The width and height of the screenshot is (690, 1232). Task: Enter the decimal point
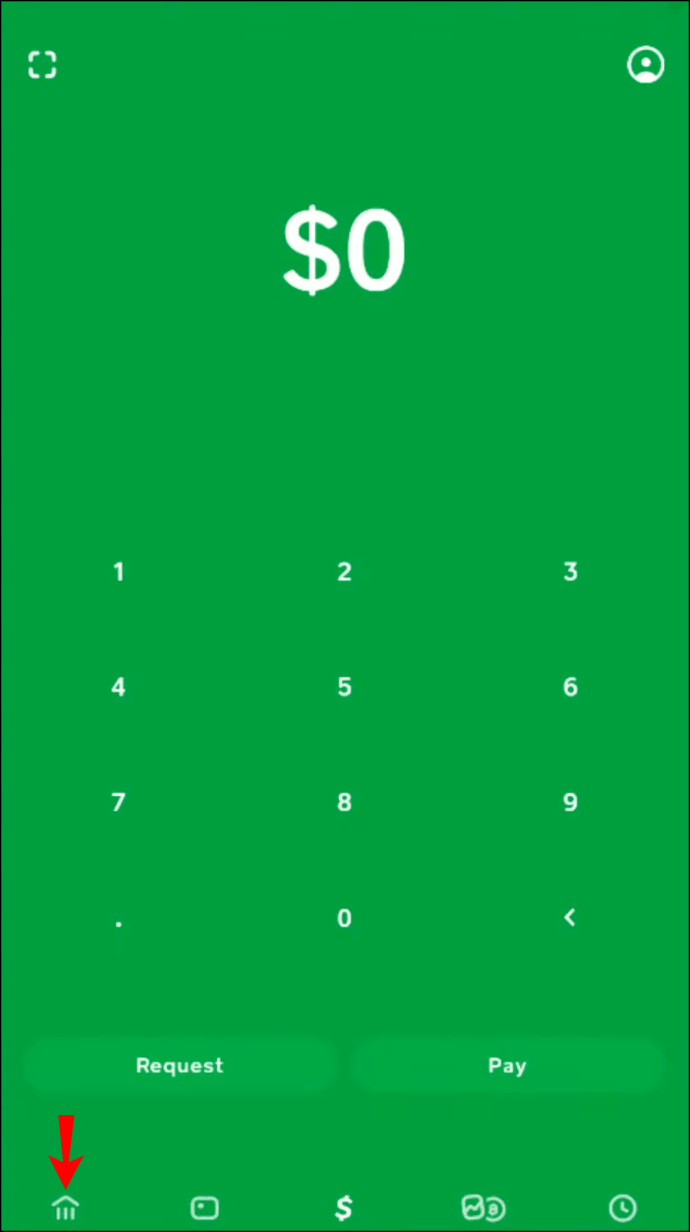pyautogui.click(x=119, y=918)
